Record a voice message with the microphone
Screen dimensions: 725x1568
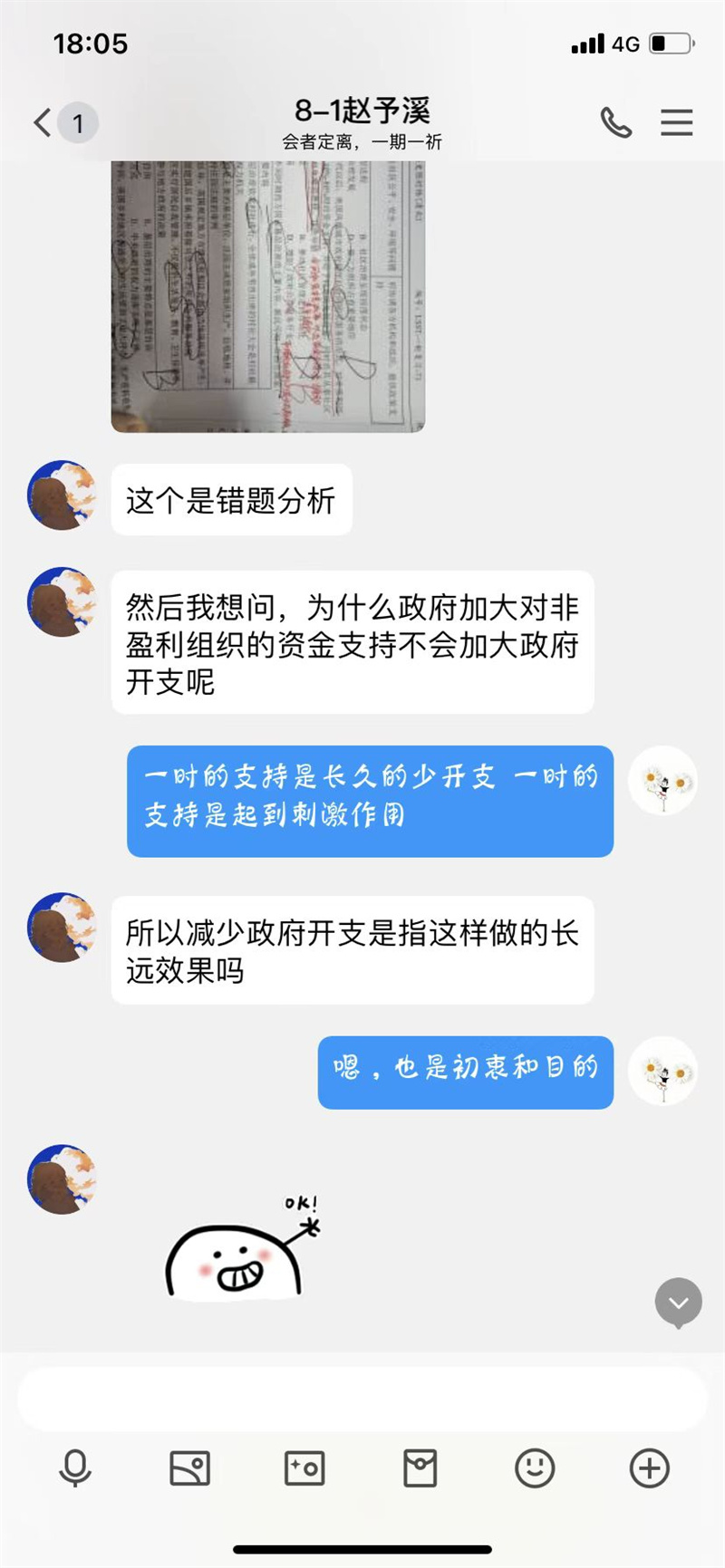pyautogui.click(x=75, y=1468)
